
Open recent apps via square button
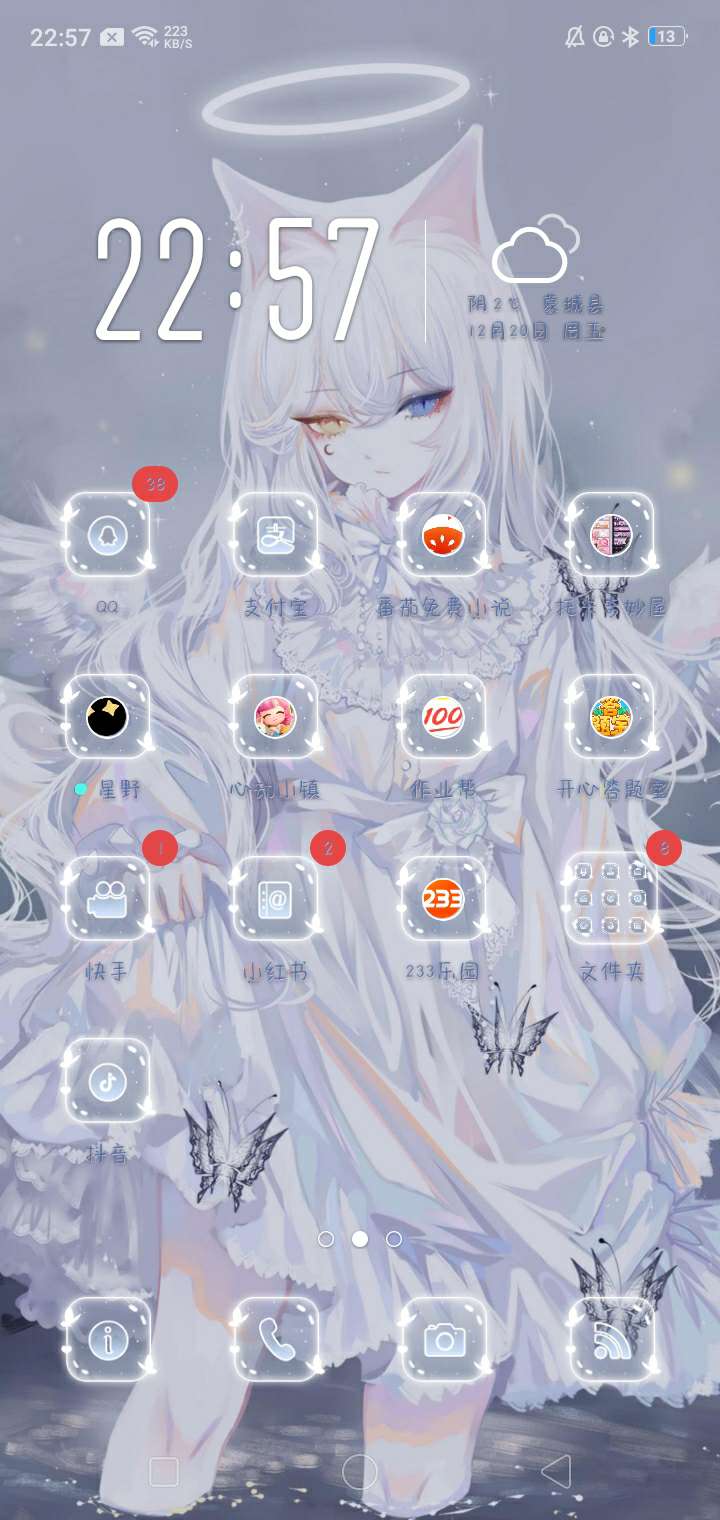pos(163,1472)
